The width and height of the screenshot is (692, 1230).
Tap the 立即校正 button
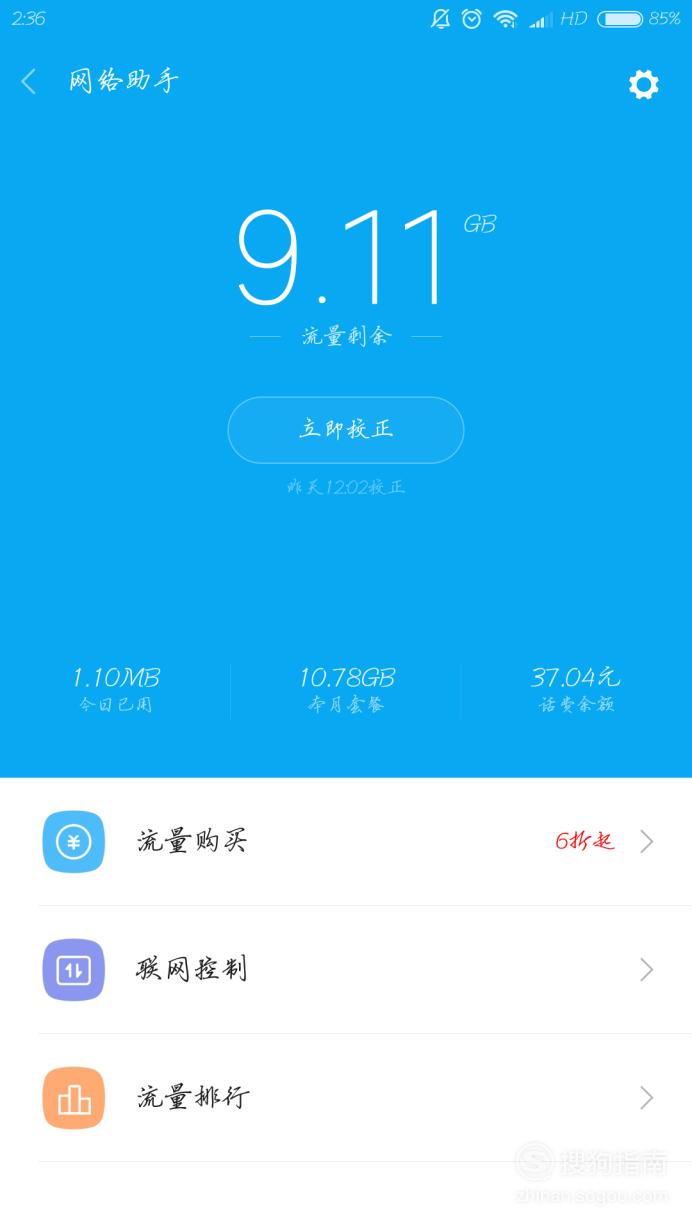pyautogui.click(x=346, y=430)
